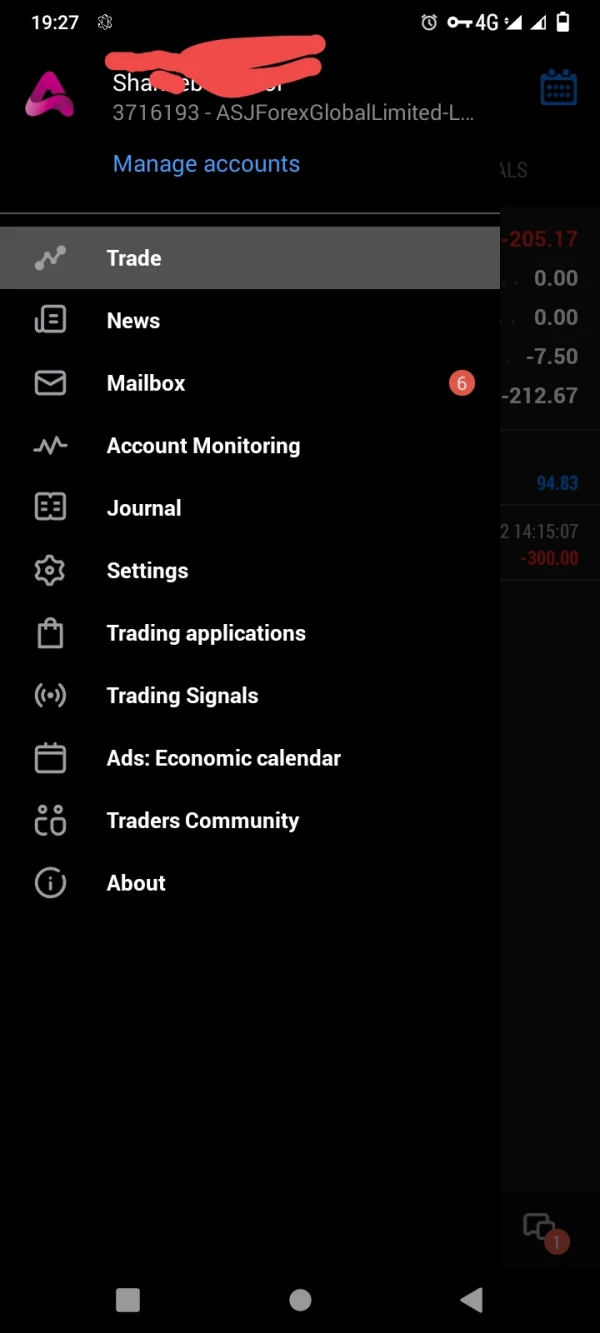The image size is (600, 1333).
Task: Open Manage accounts link
Action: 206,164
